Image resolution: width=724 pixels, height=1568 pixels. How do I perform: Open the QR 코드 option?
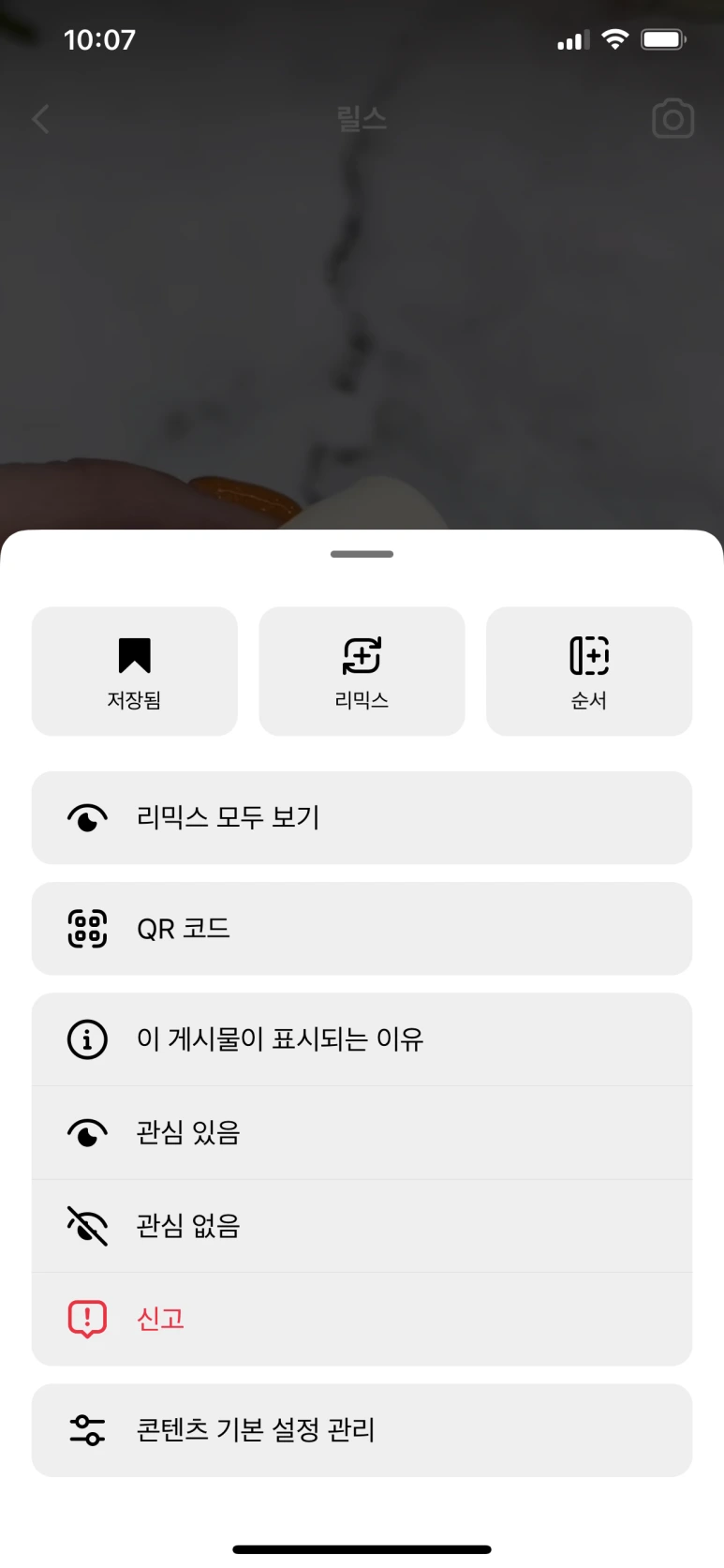[x=362, y=928]
